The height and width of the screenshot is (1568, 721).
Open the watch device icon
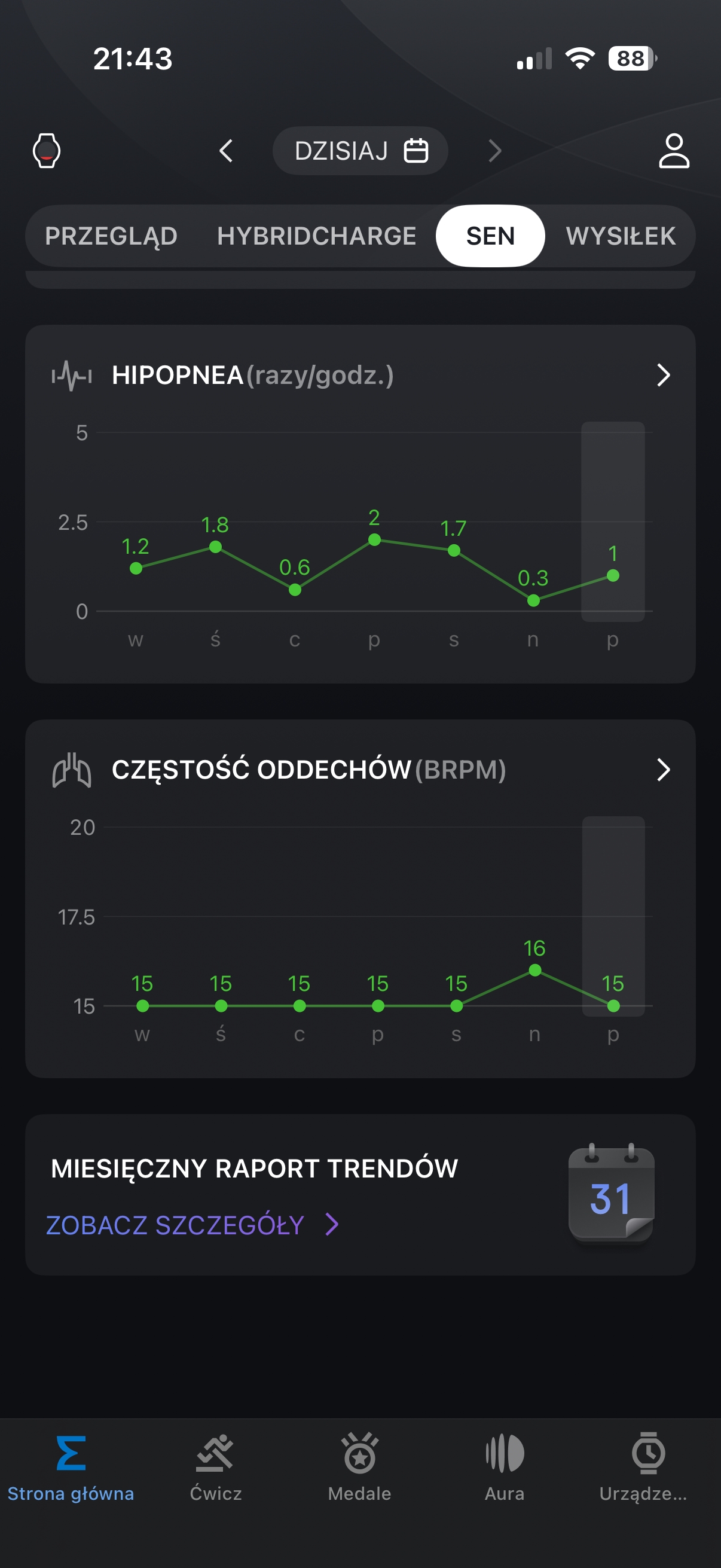pos(46,150)
